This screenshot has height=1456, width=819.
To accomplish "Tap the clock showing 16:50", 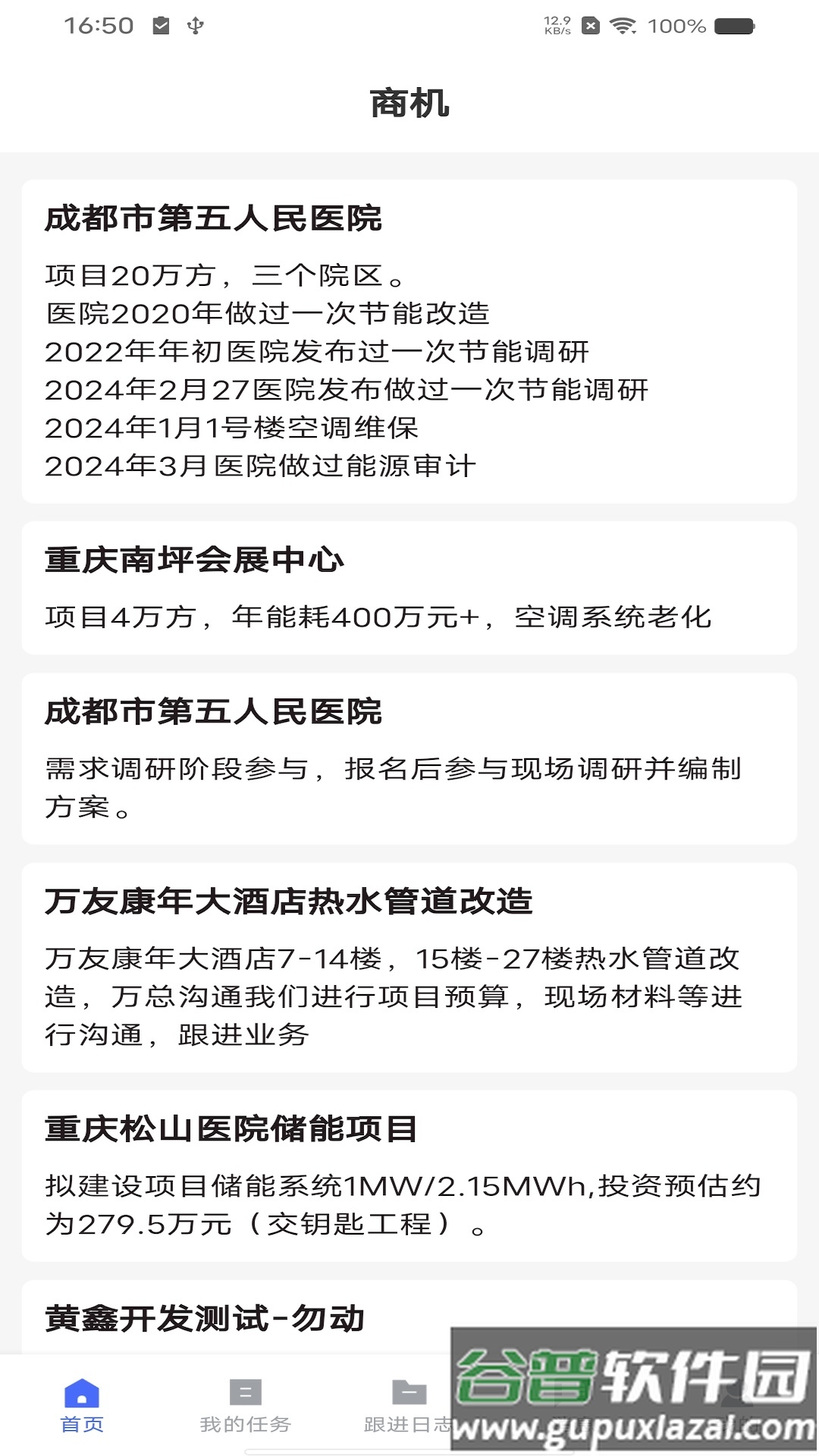I will tap(99, 25).
